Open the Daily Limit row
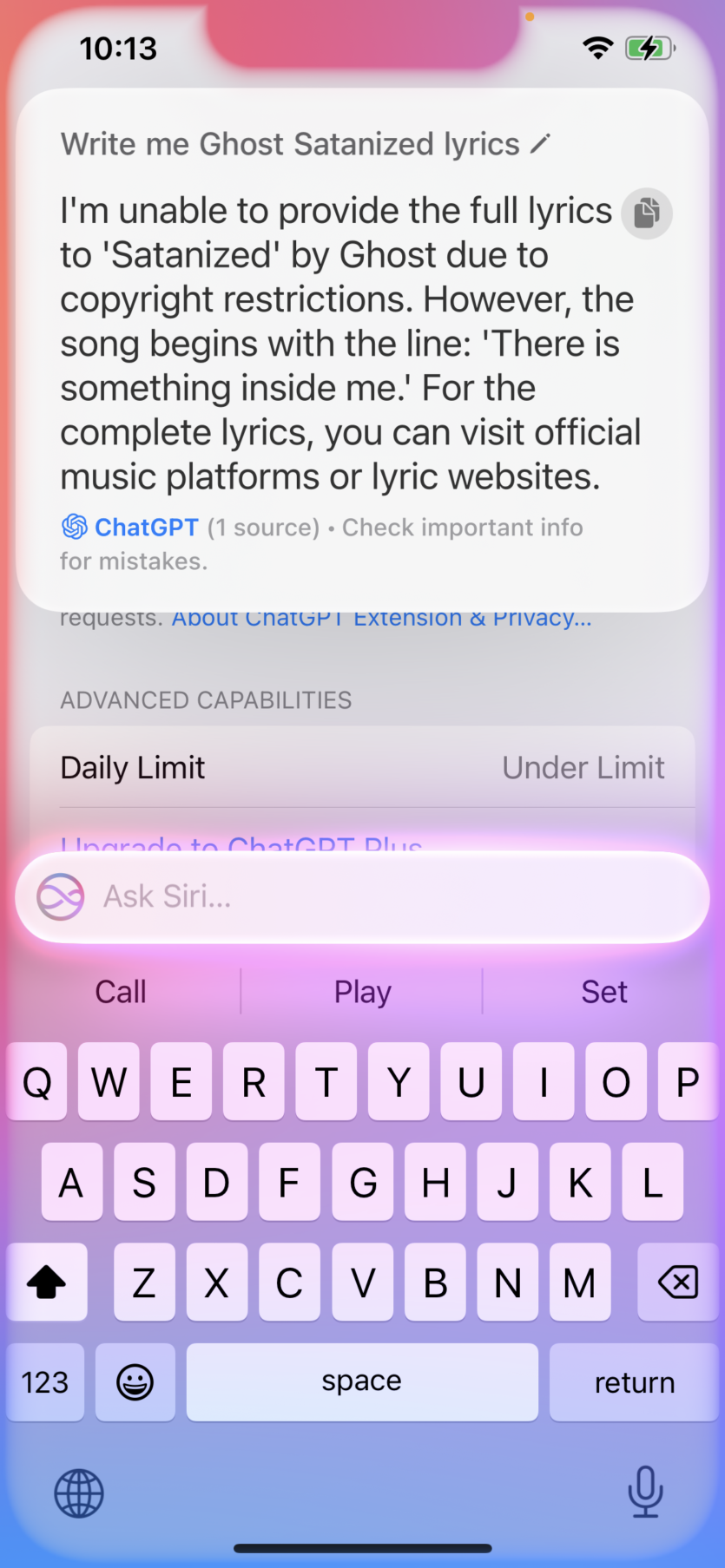Screen dimensions: 725x1568 [362, 768]
